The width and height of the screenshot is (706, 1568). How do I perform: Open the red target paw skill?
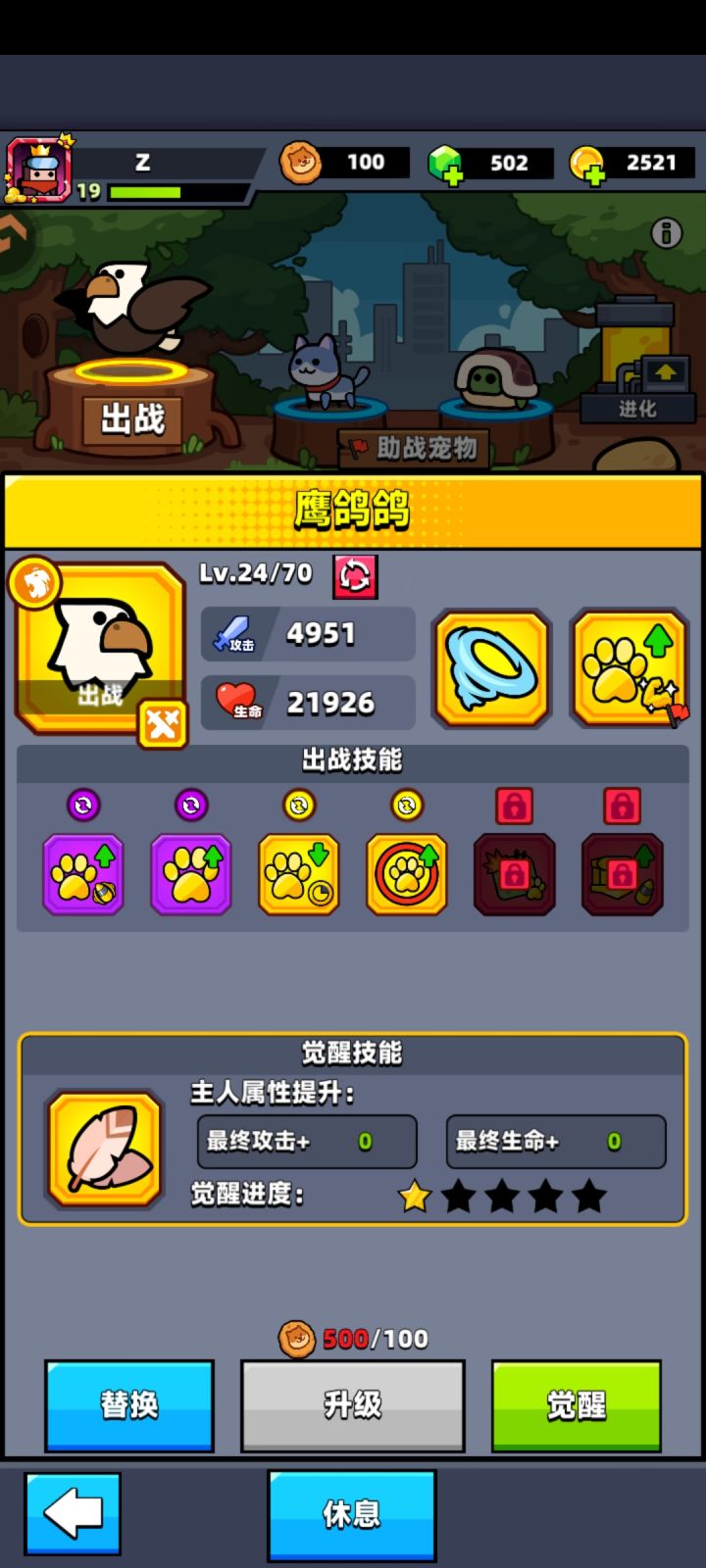406,873
